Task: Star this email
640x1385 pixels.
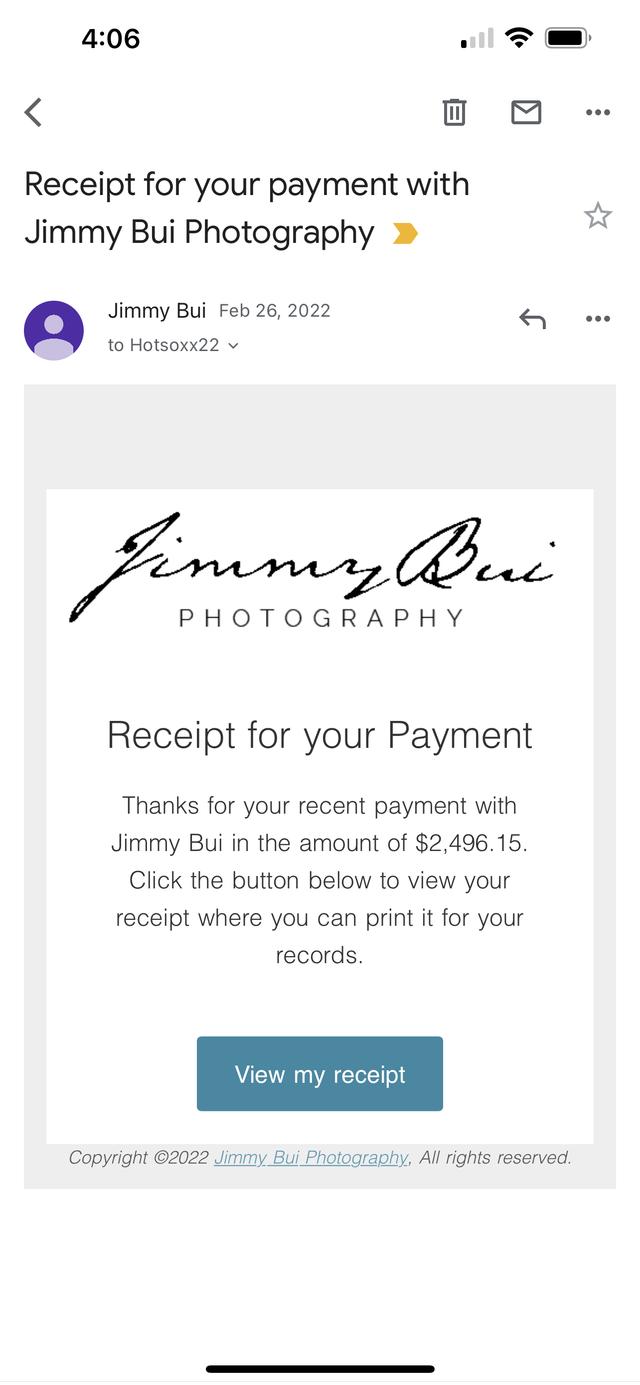Action: coord(598,215)
